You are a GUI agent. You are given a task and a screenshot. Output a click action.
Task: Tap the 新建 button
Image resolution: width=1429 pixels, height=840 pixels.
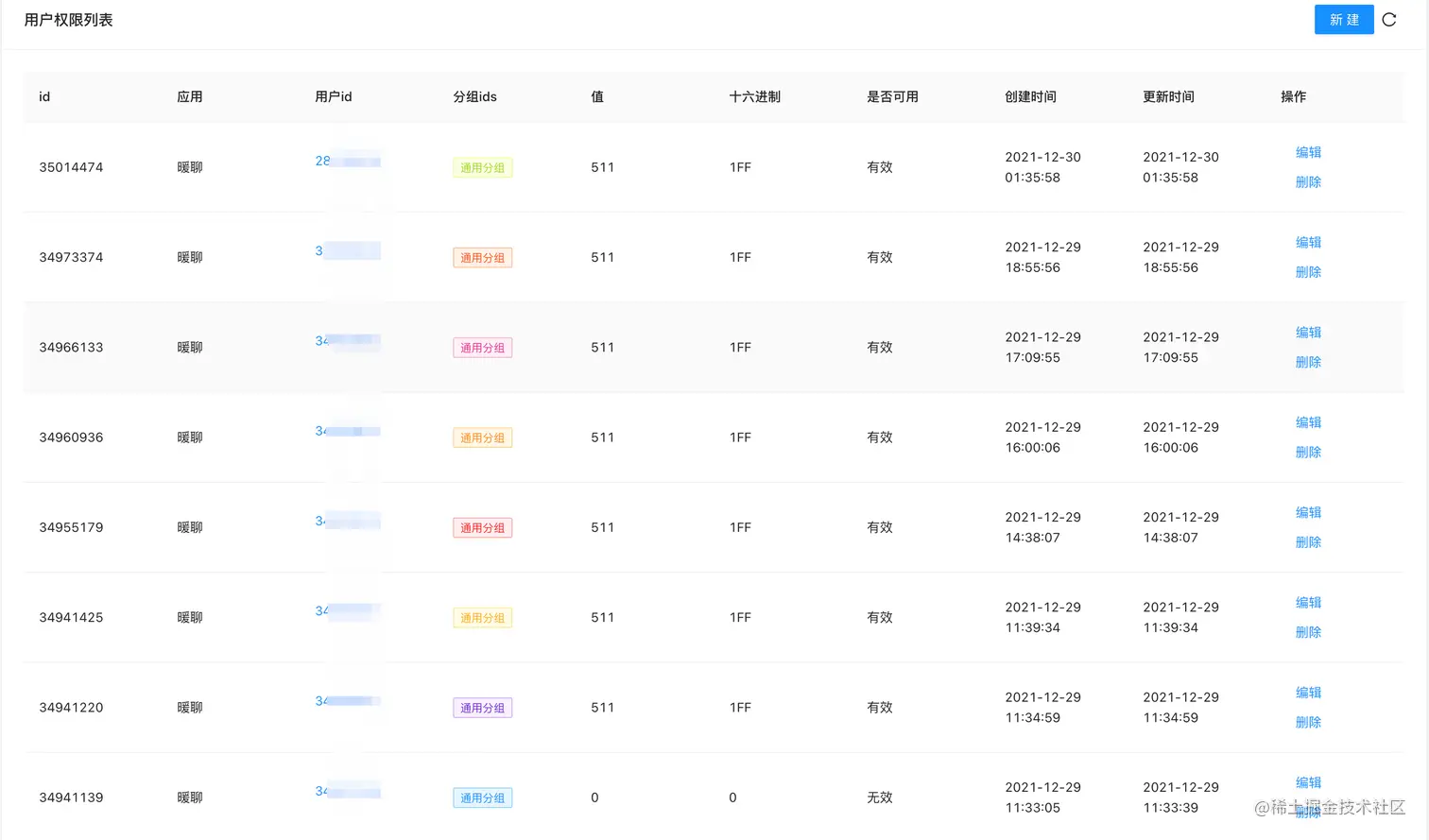[1343, 20]
